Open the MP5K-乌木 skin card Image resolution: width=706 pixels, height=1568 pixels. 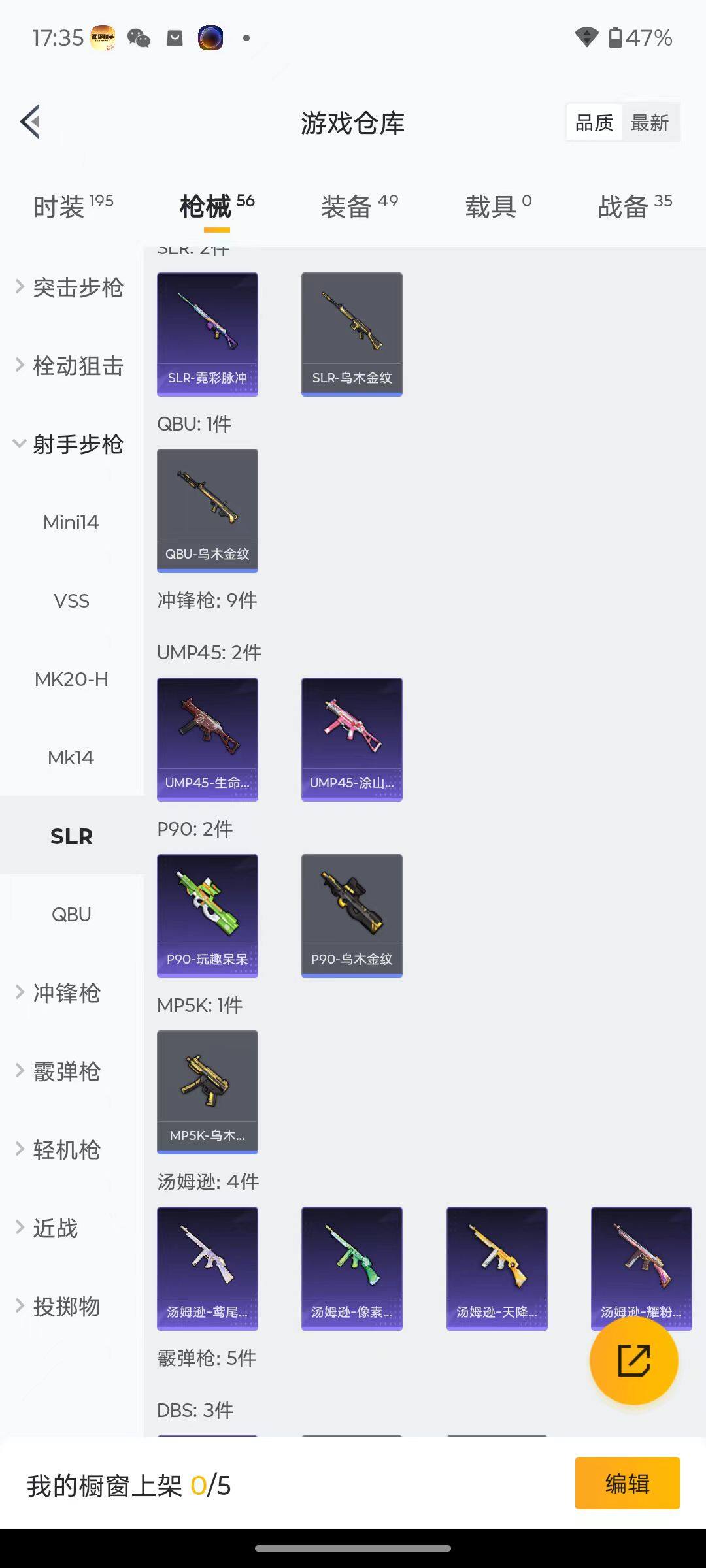coord(207,1091)
